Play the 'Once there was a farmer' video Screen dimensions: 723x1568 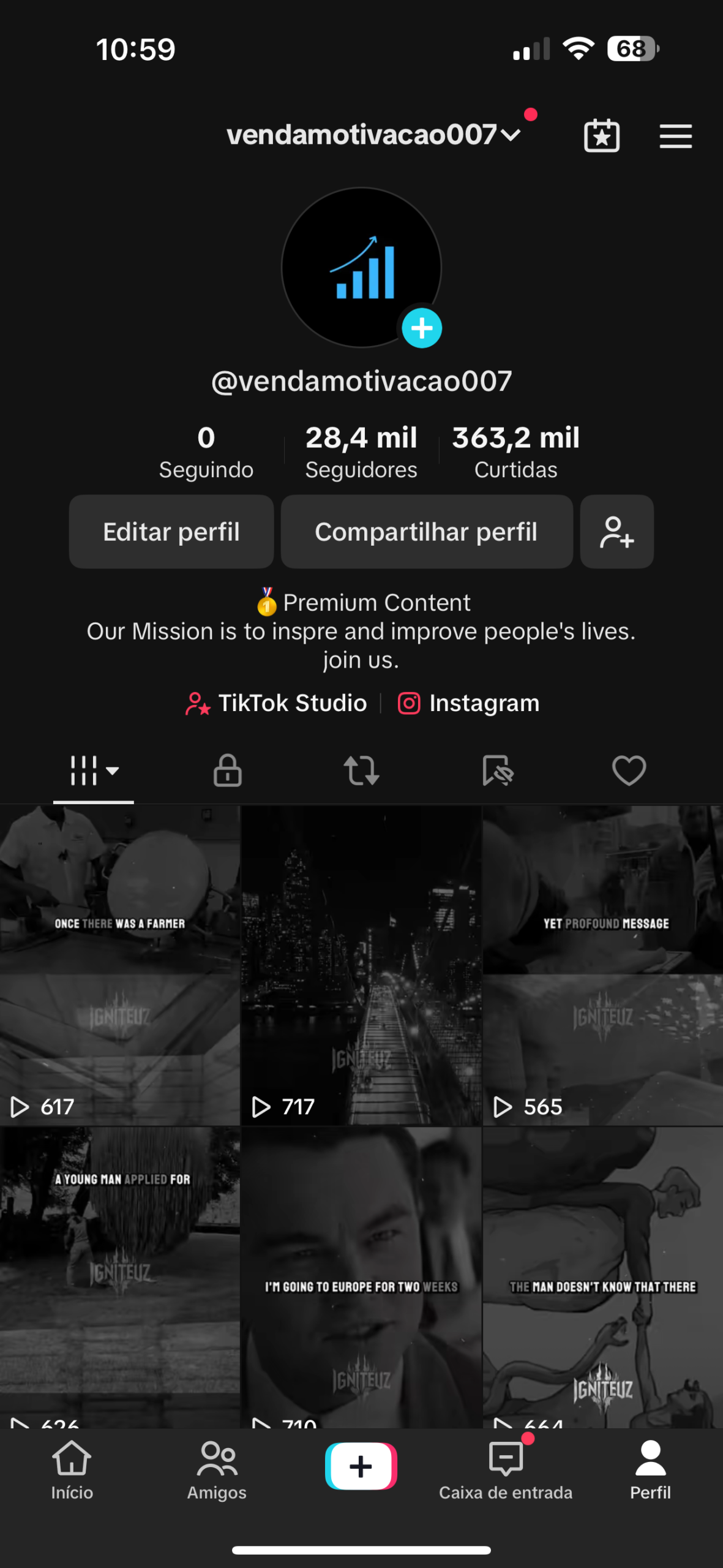point(120,965)
